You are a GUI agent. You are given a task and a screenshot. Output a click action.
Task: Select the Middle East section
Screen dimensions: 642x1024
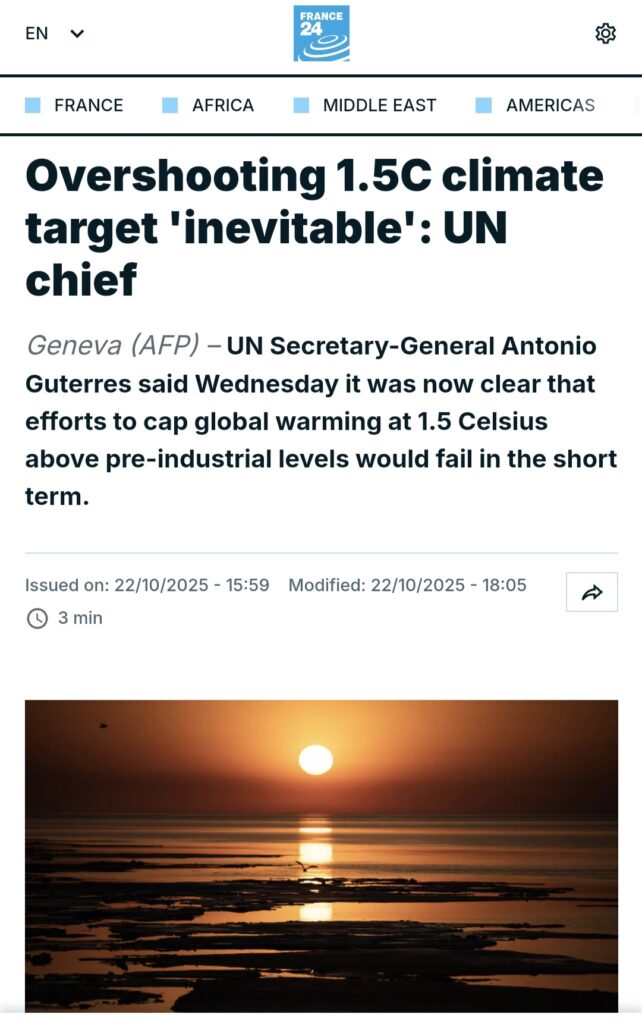pyautogui.click(x=379, y=105)
